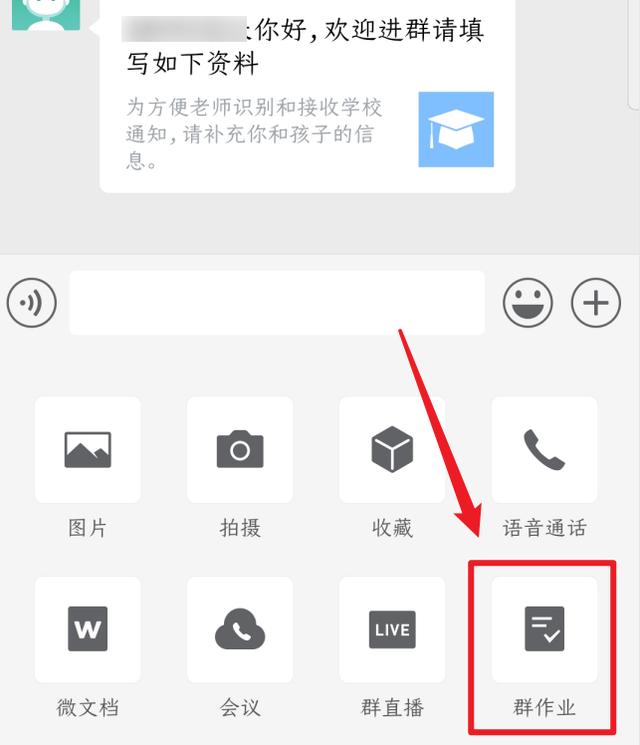Open 群作业 group homework
This screenshot has height=745, width=640.
coord(544,630)
